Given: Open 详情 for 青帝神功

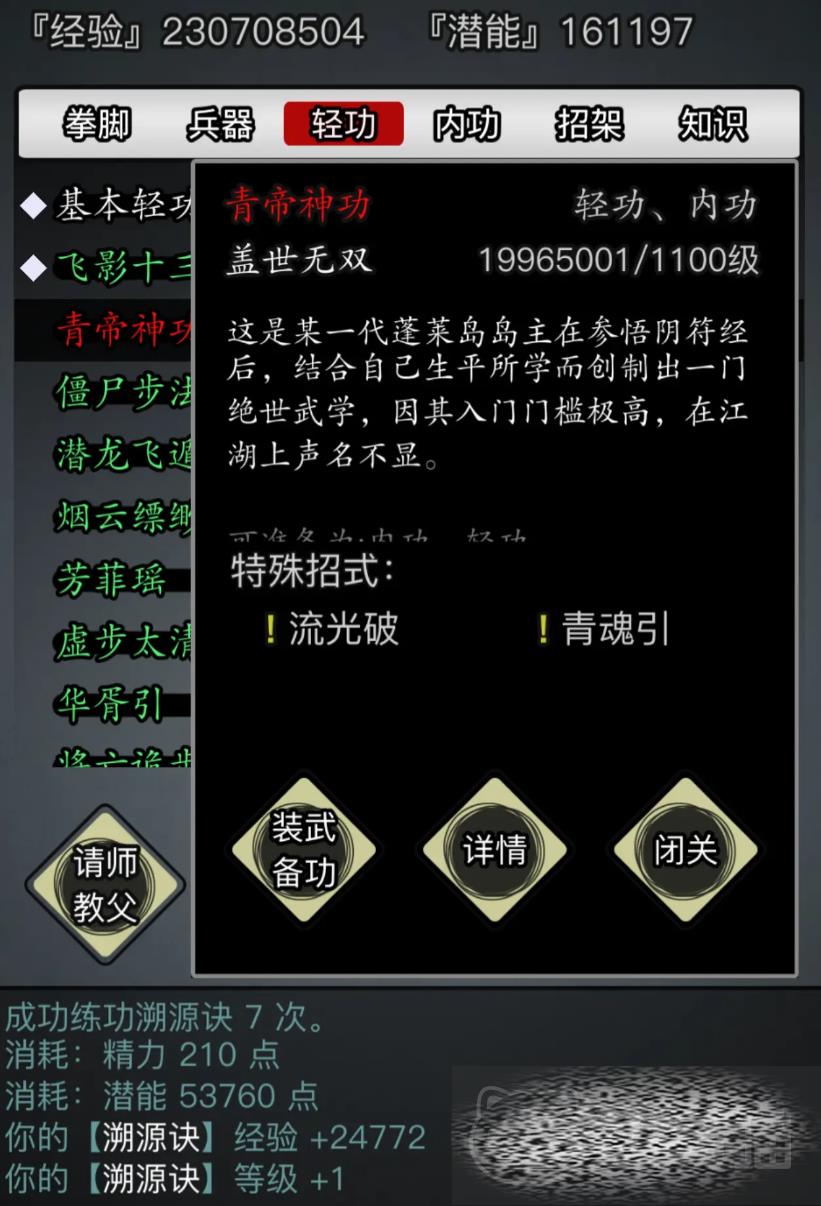Looking at the screenshot, I should (495, 850).
